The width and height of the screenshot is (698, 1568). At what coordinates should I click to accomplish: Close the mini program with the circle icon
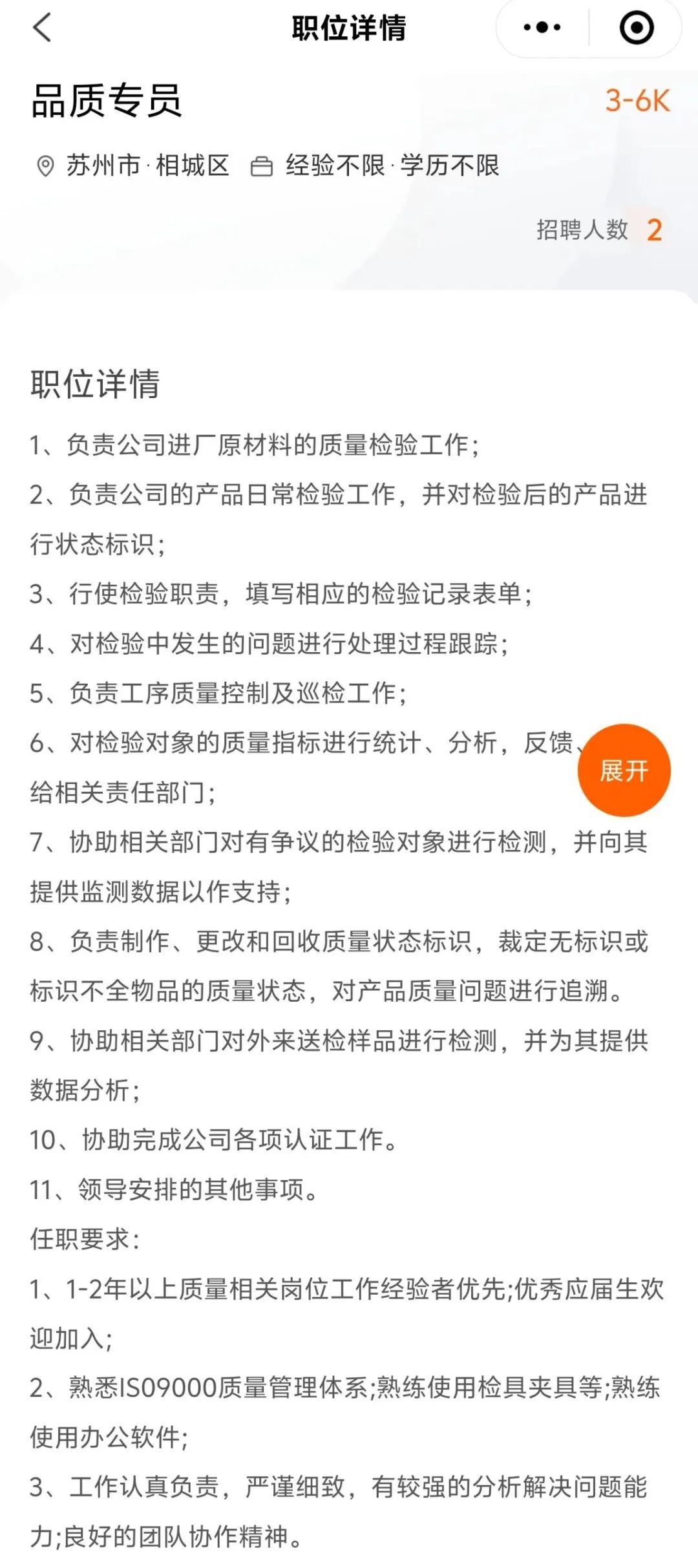[x=636, y=28]
